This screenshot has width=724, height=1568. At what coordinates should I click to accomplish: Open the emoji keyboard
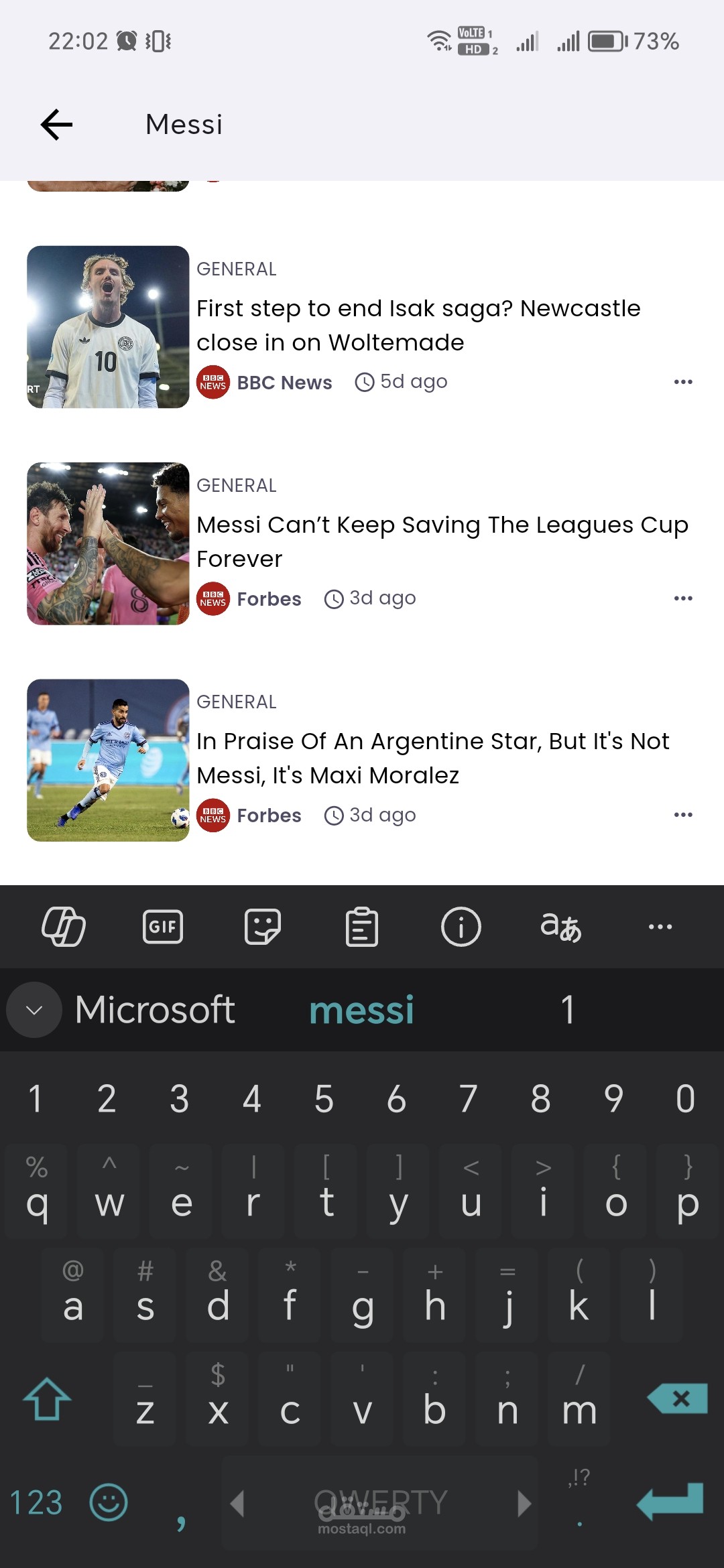coord(109,1502)
